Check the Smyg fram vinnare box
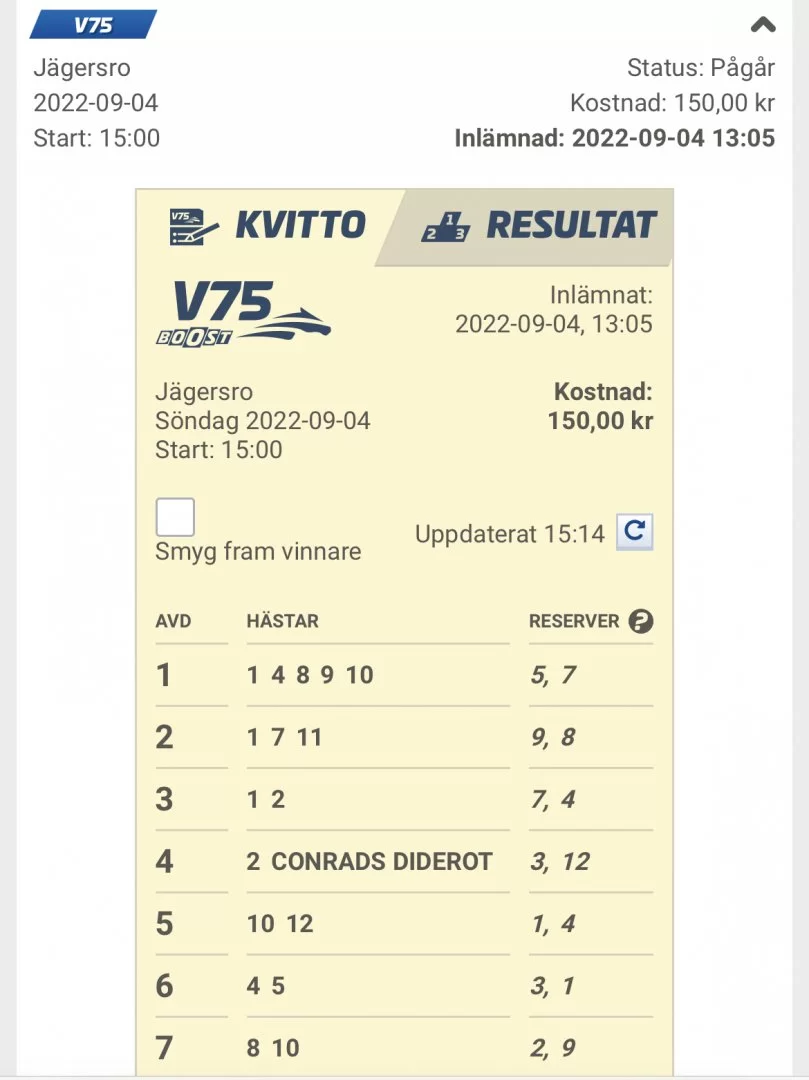This screenshot has width=809, height=1080. (x=175, y=517)
